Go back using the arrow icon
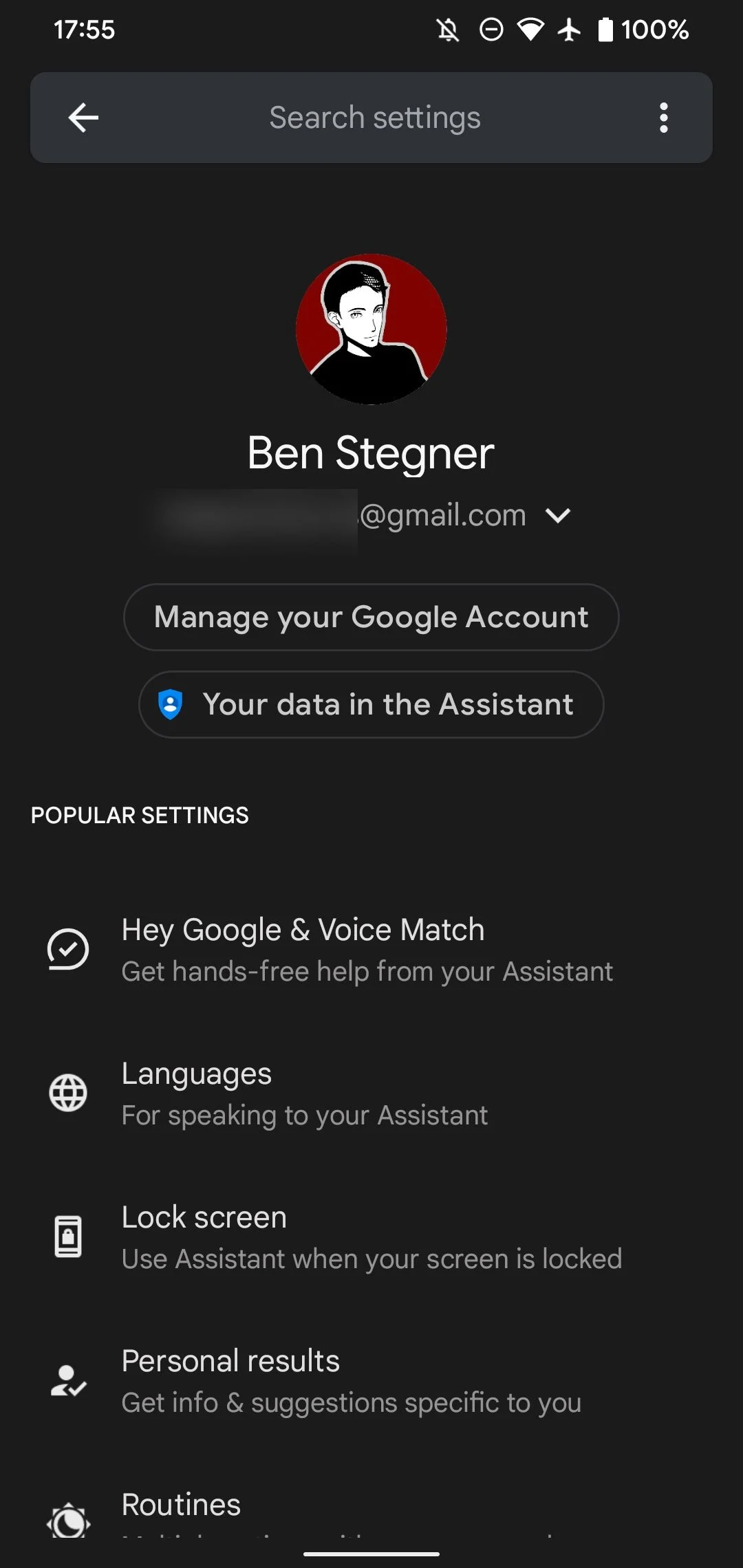This screenshot has width=743, height=1568. 83,118
